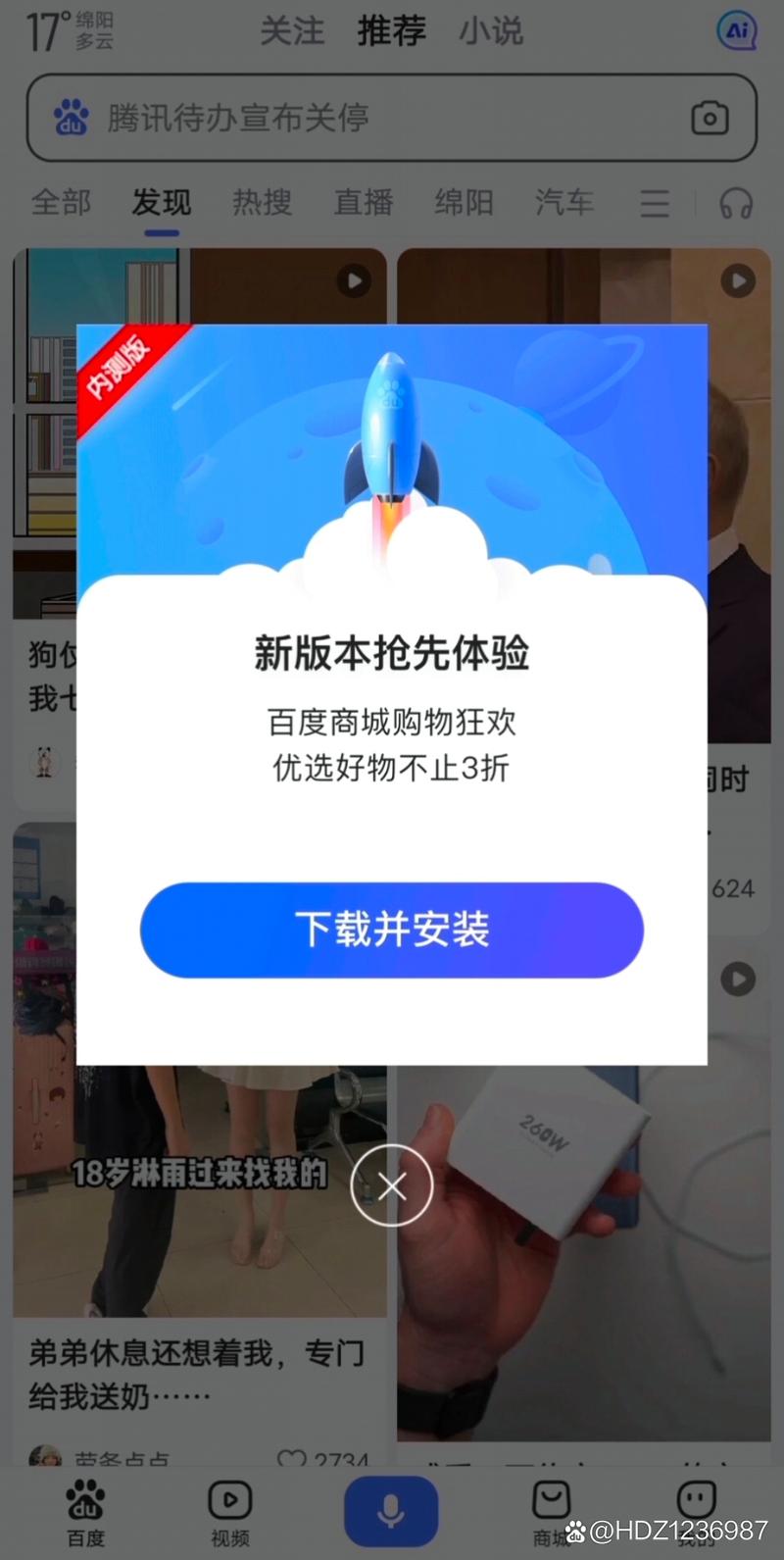784x1560 pixels.
Task: Tap the Baidu AI icon top right
Action: pos(736,30)
